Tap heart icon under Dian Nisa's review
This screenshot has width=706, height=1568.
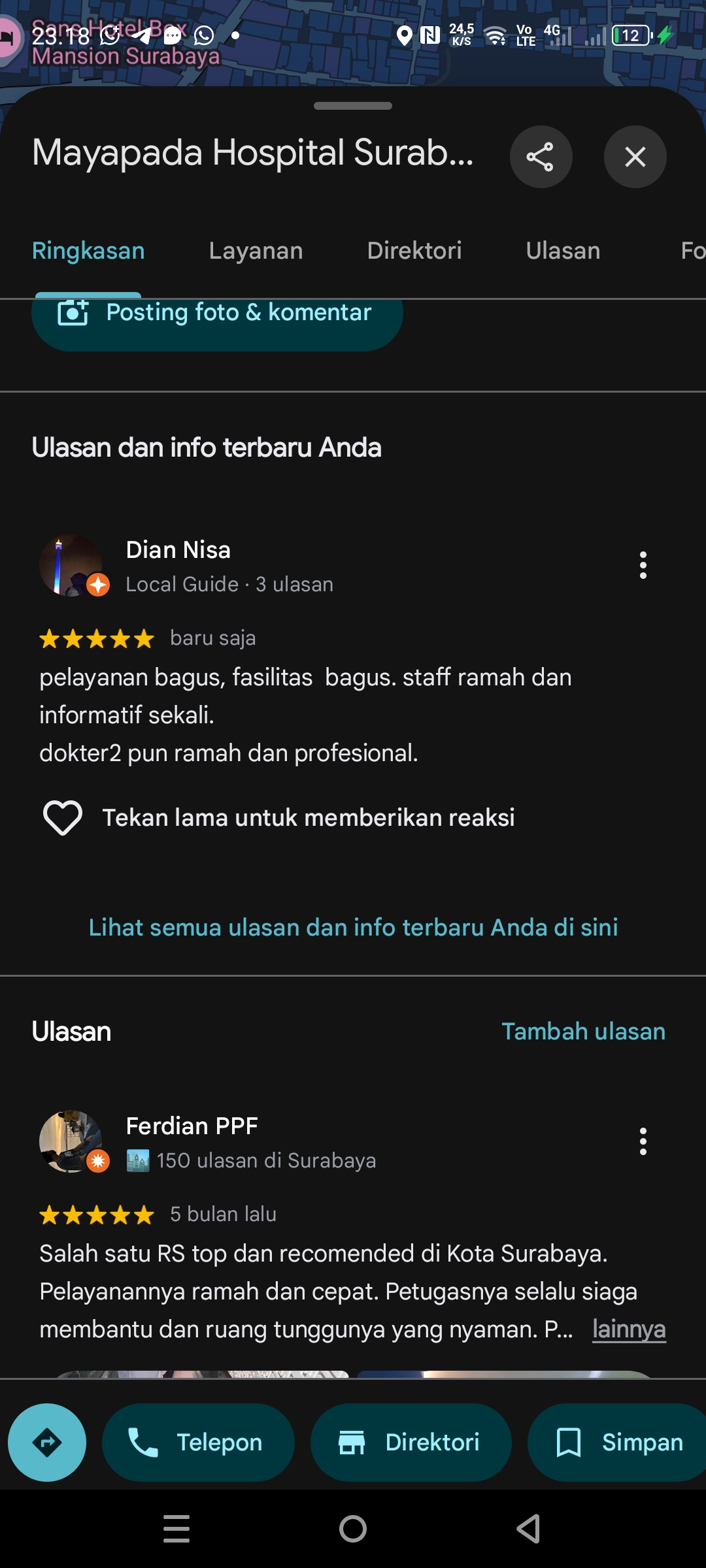[x=63, y=818]
